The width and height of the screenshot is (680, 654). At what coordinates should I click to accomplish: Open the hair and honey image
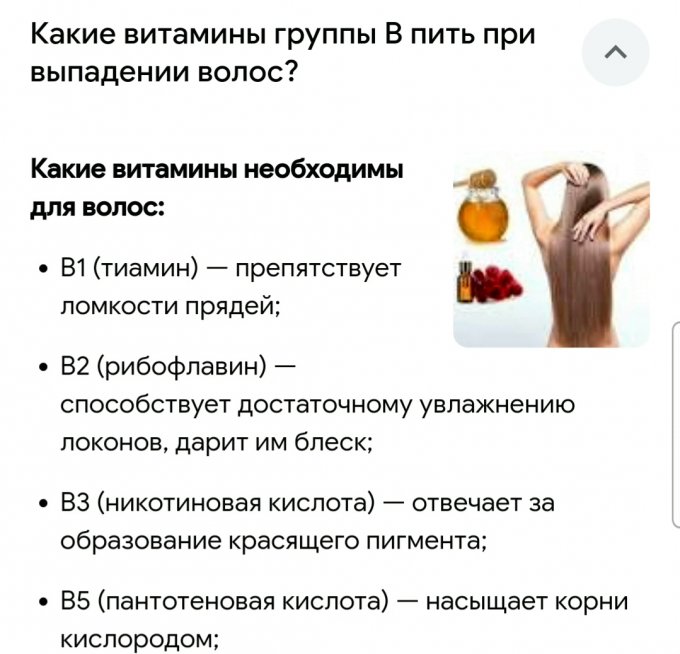point(551,249)
